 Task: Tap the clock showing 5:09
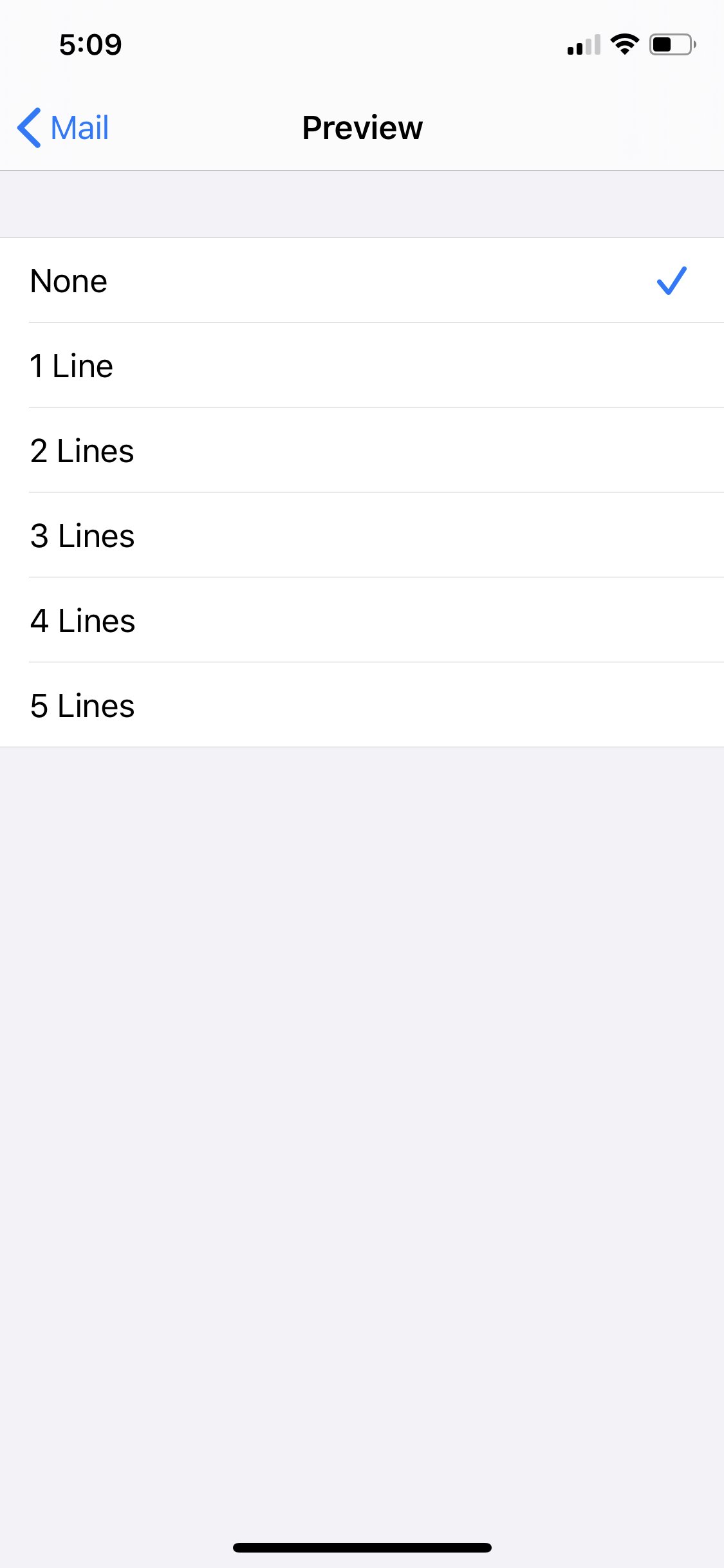tap(90, 44)
